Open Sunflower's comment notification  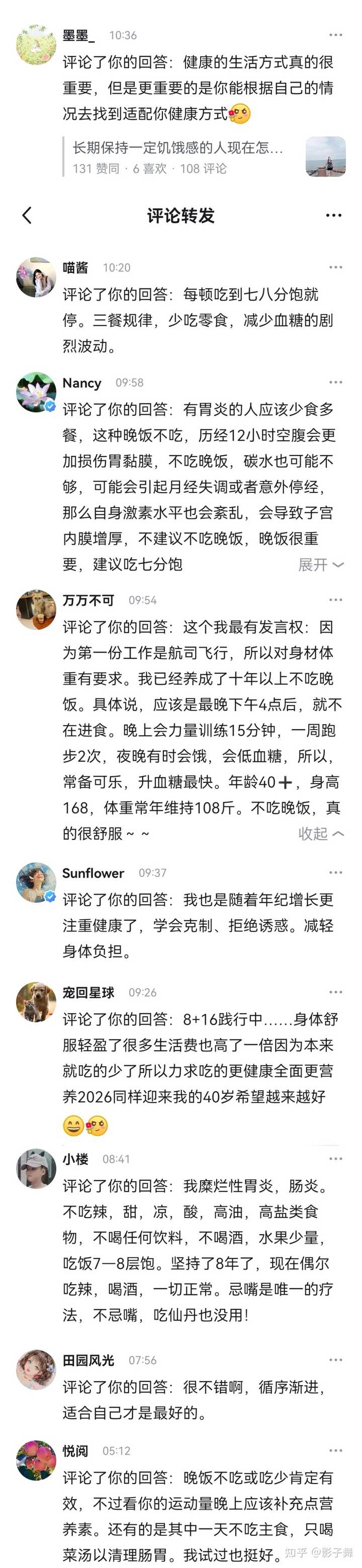[x=198, y=925]
